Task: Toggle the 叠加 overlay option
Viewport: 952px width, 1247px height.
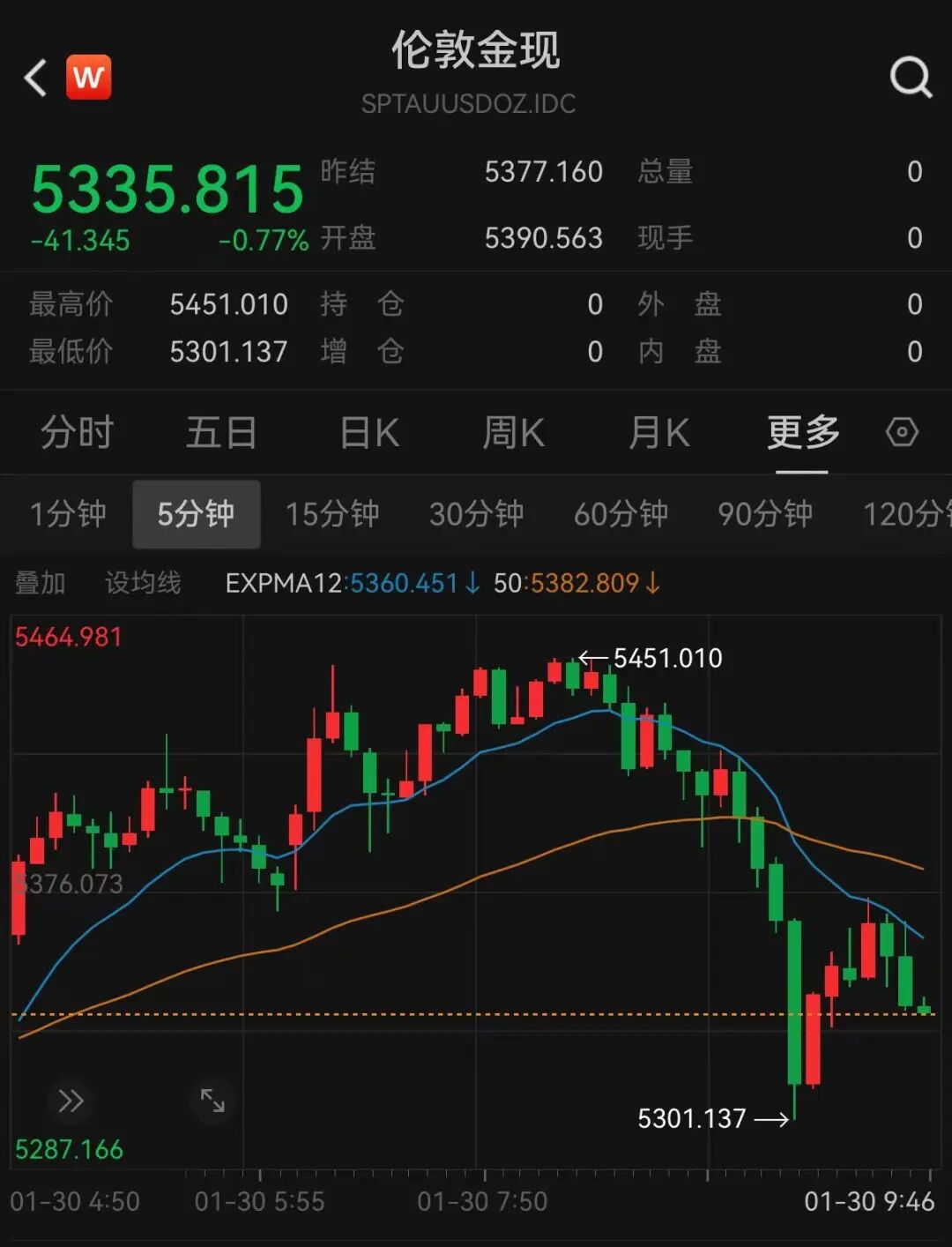Action: coord(38,583)
